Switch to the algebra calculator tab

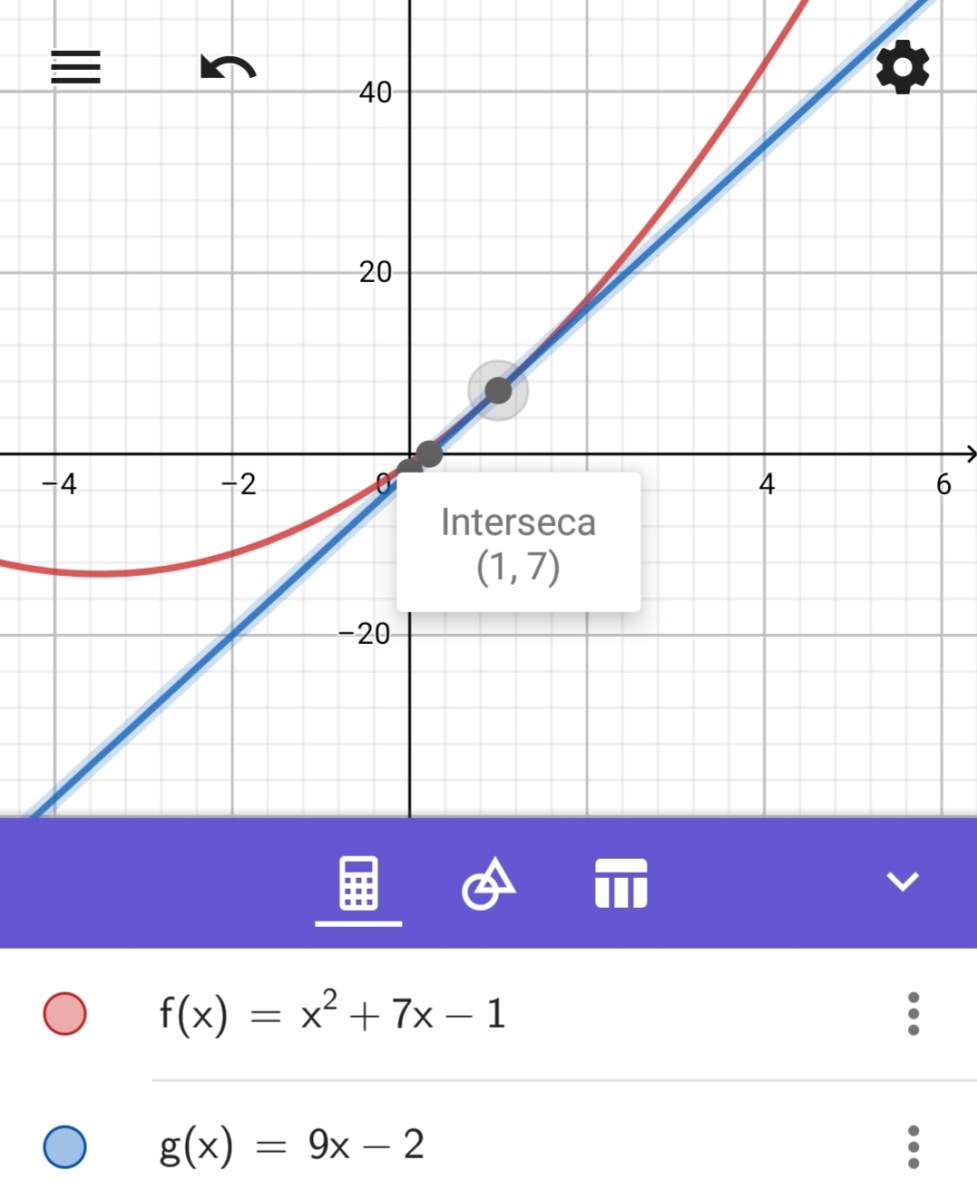pyautogui.click(x=358, y=884)
